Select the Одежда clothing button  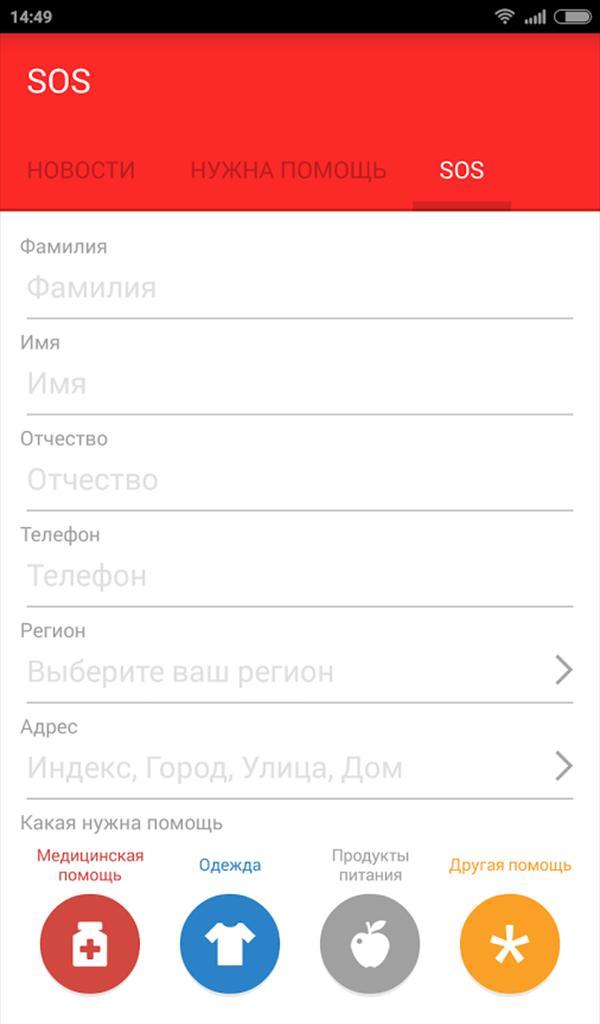click(230, 944)
